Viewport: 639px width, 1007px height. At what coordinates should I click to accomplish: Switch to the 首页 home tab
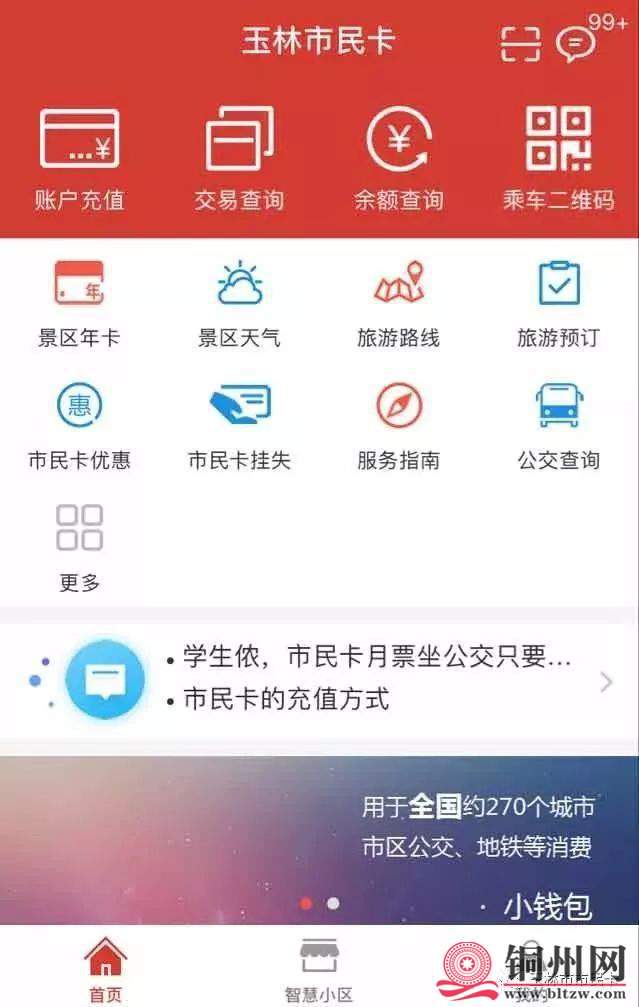[x=105, y=969]
